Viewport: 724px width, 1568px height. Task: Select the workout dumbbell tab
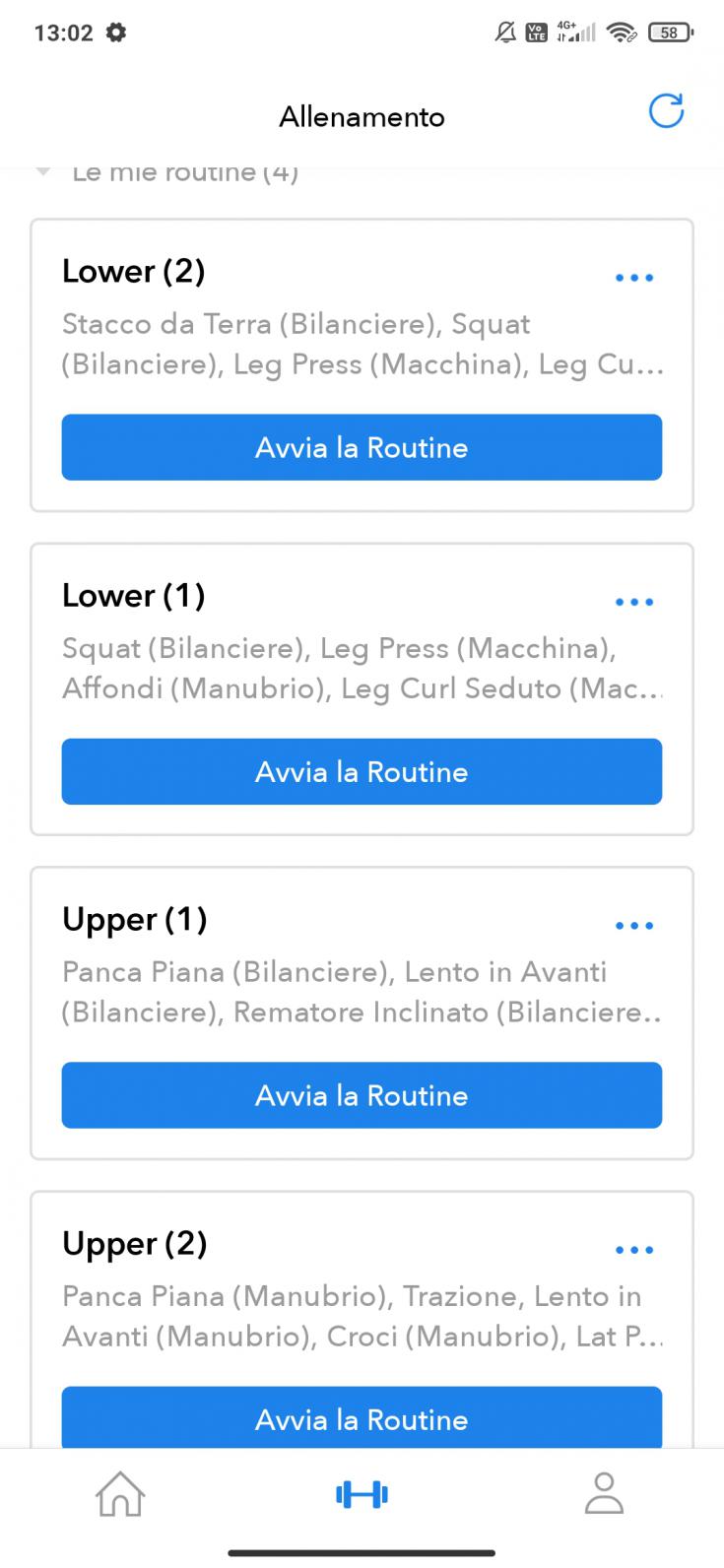click(x=362, y=1494)
